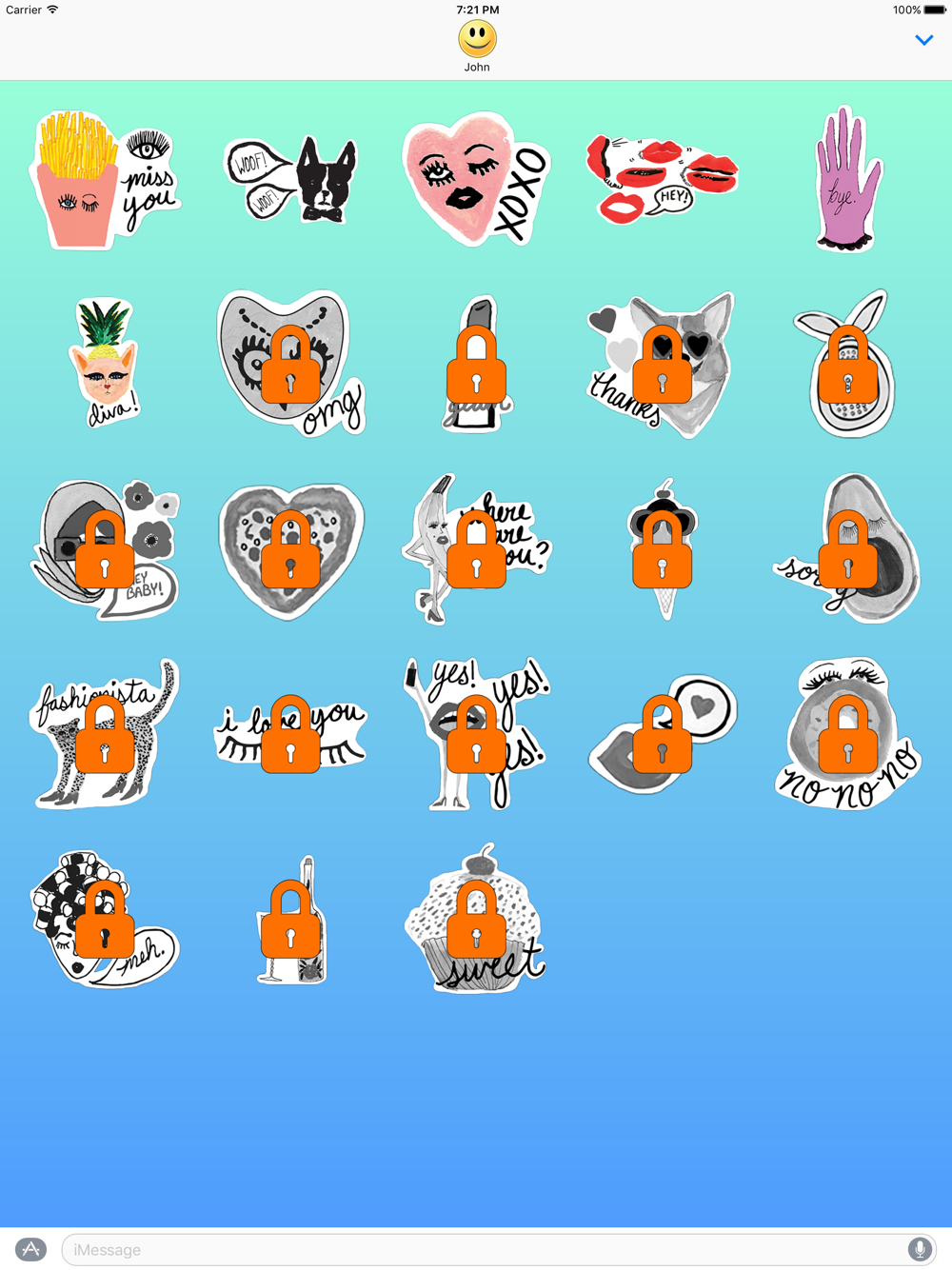The image size is (952, 1270).
Task: Choose the 'woof' dog sticker
Action: tap(290, 180)
